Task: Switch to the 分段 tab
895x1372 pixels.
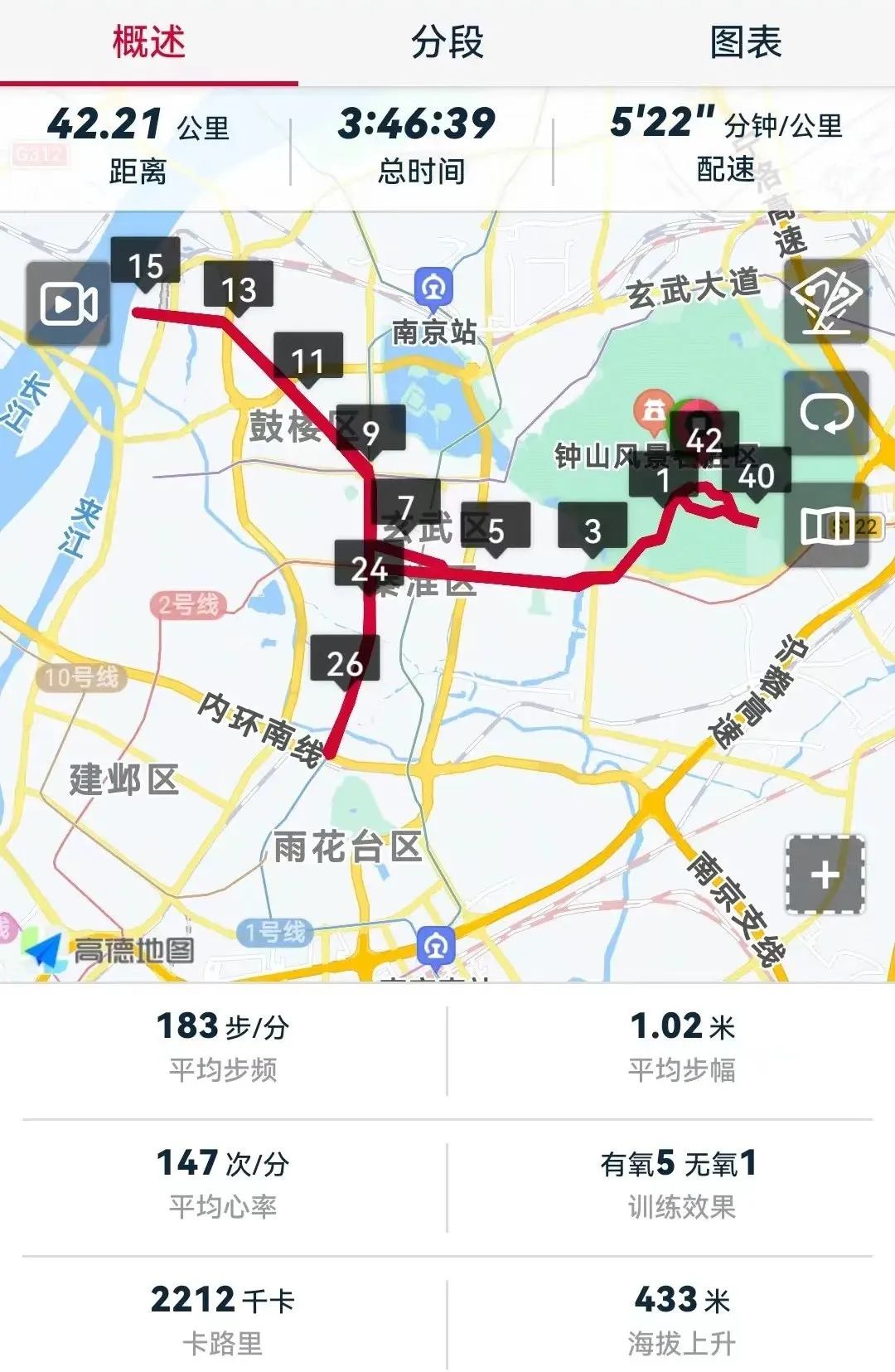Action: coord(447,43)
